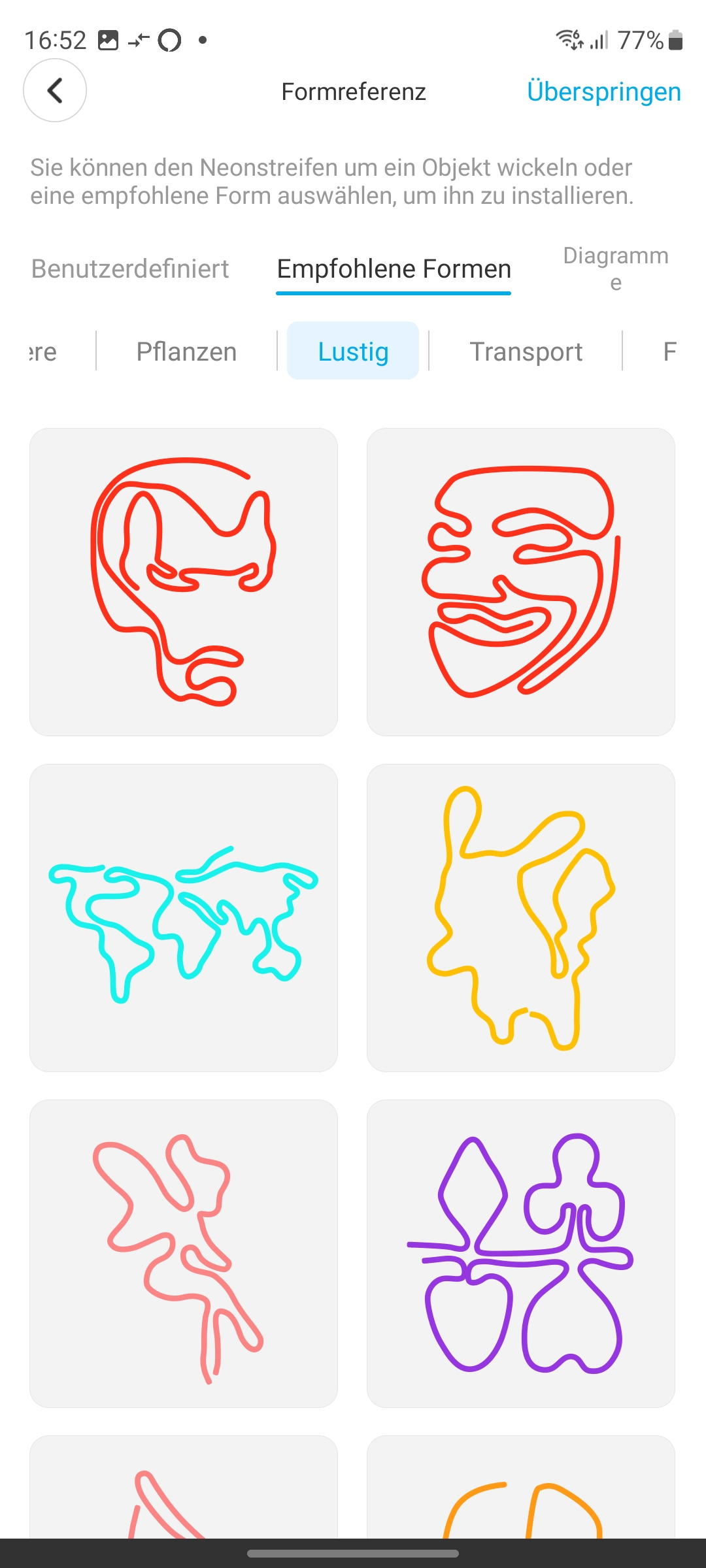Choose the purple card suits shape
The width and height of the screenshot is (706, 1568).
pos(521,1254)
